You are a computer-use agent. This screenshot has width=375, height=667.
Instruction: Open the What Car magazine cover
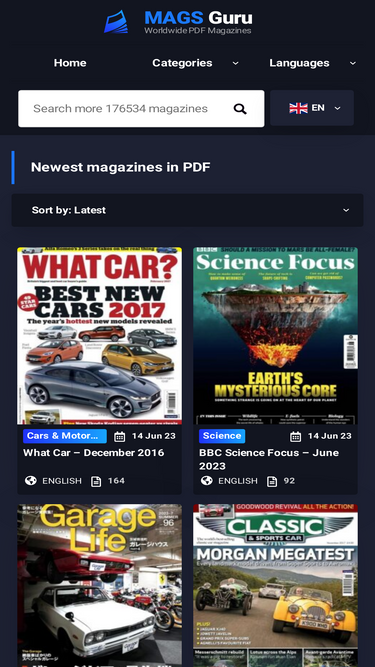click(99, 336)
